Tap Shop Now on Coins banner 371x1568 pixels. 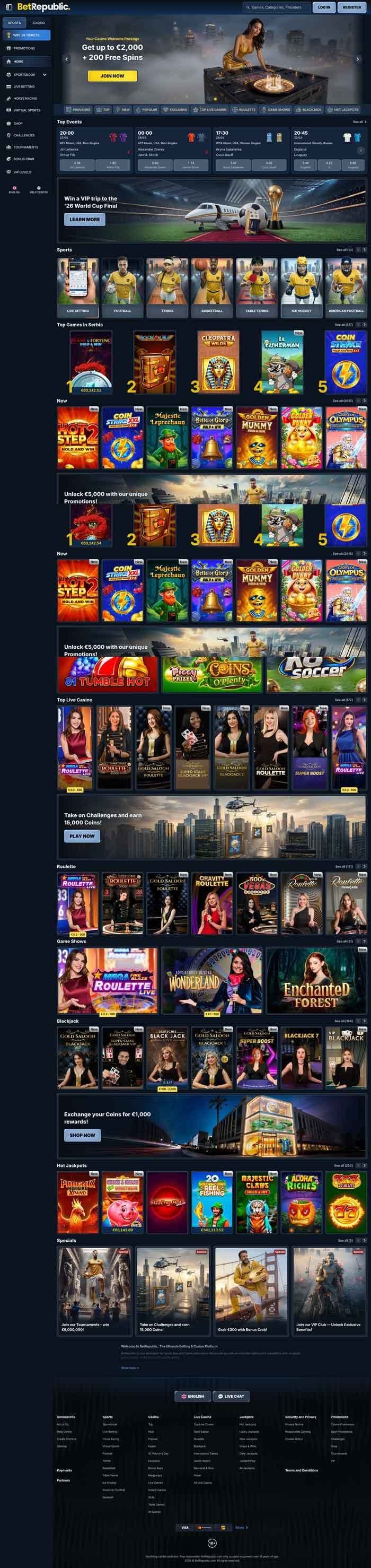pyautogui.click(x=82, y=1135)
